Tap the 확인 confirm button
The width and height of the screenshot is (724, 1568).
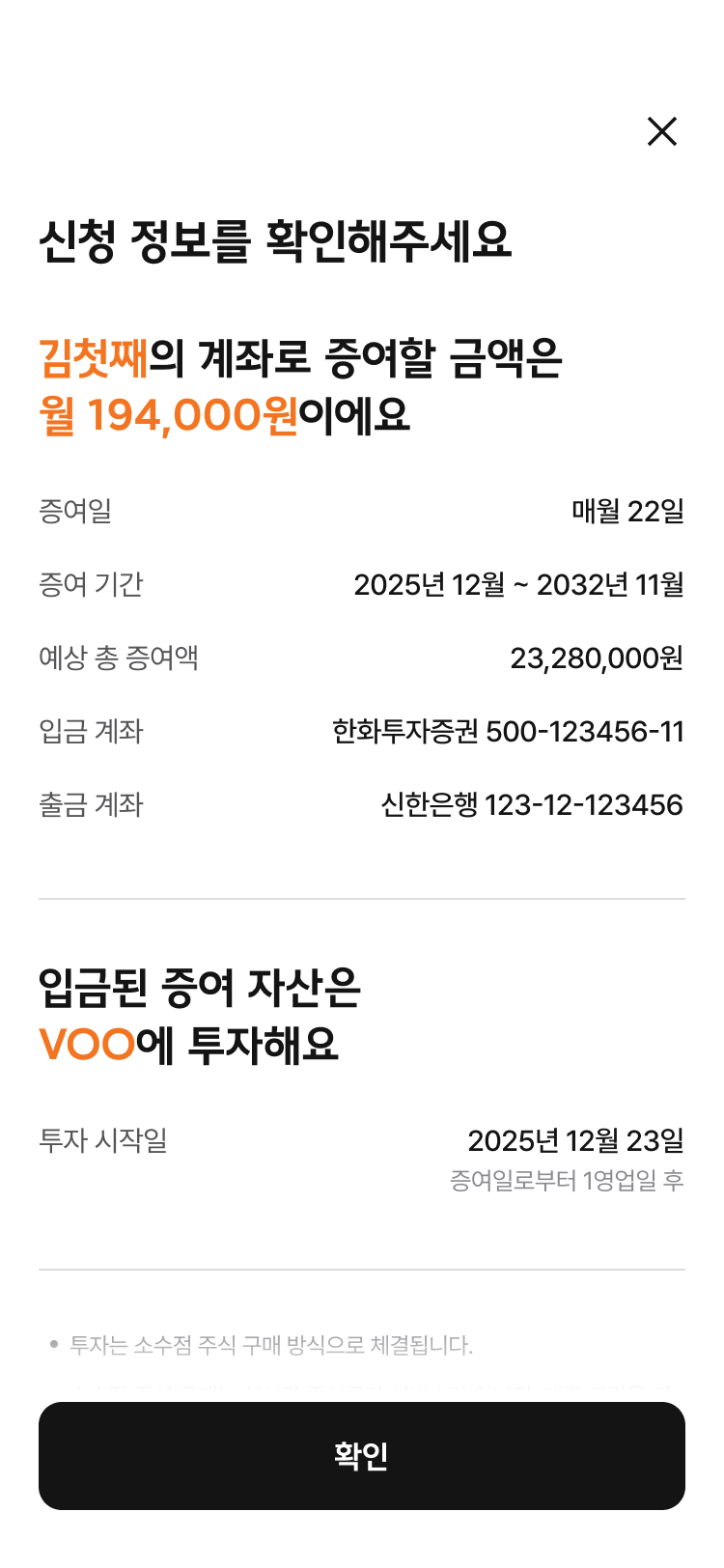pos(362,1455)
